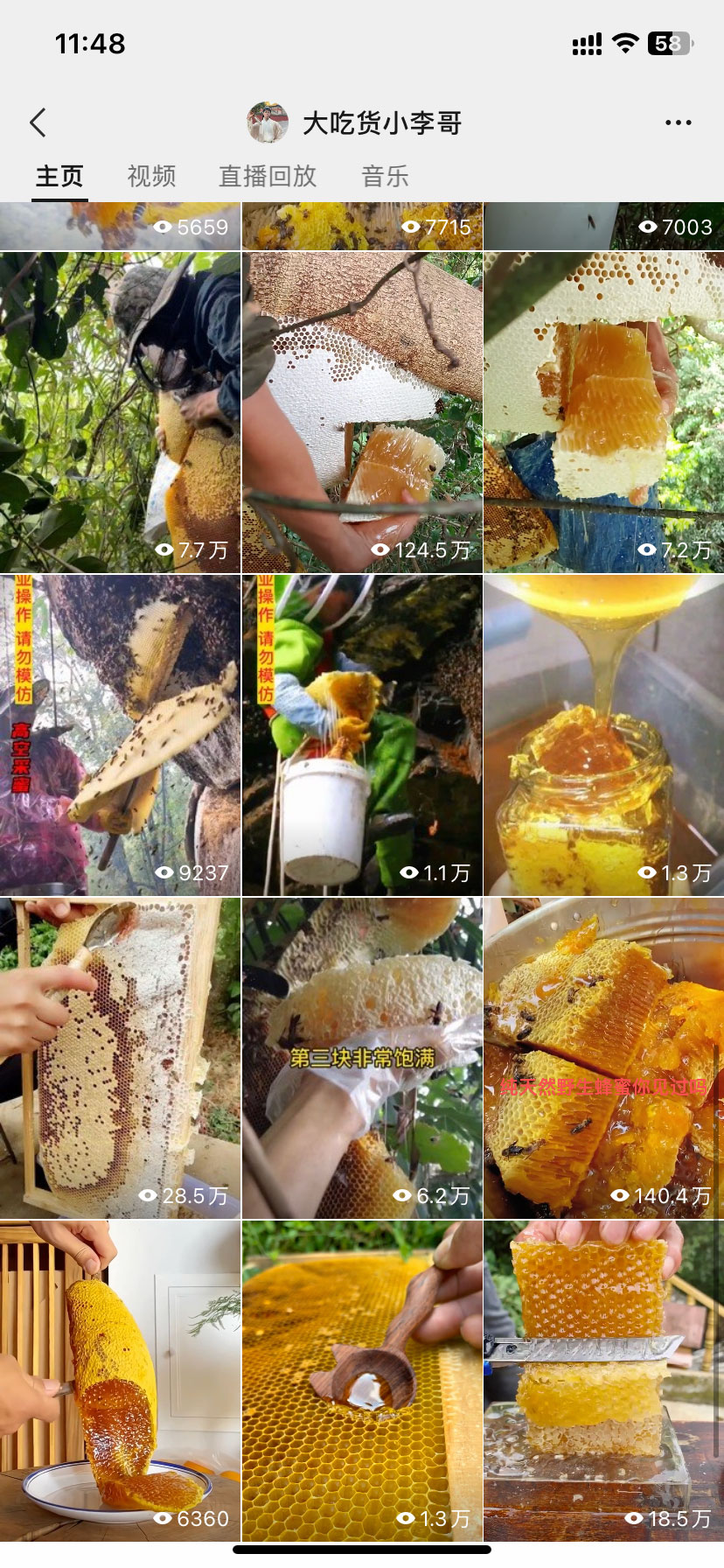Tap the clock showing 11:48

point(92,41)
